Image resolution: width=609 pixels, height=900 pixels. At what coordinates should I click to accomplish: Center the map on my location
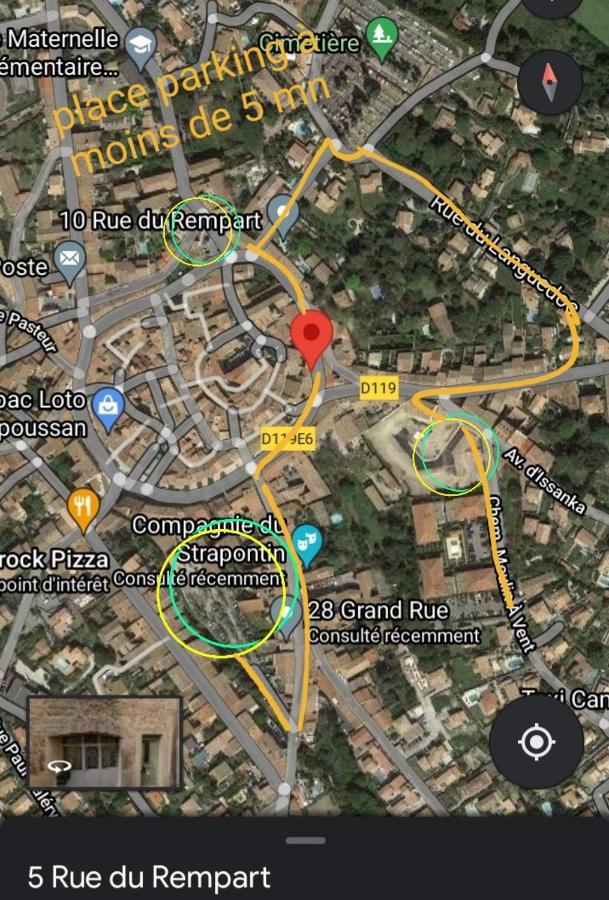(x=536, y=742)
